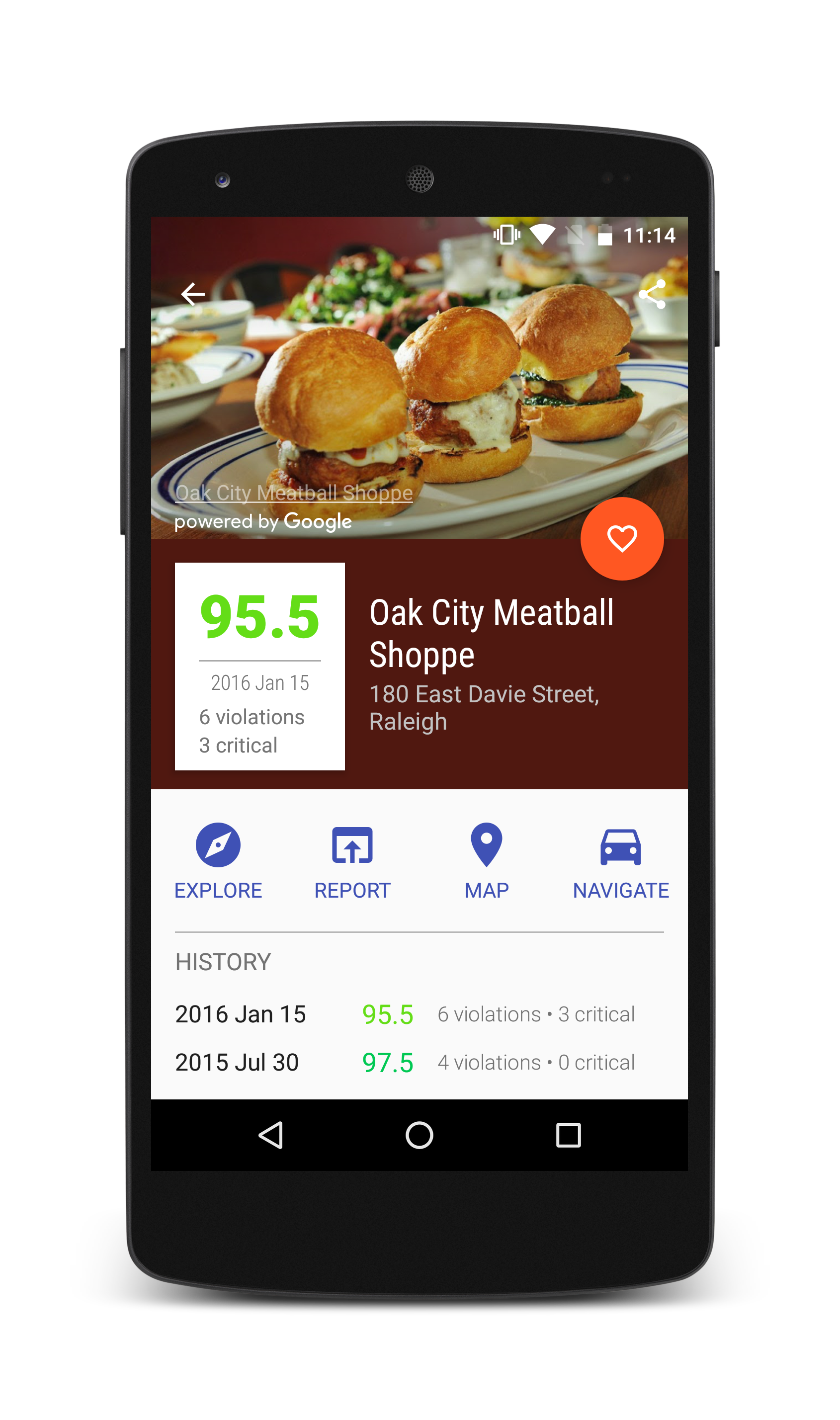840x1420 pixels.
Task: Add Oak City Meatball Shoppe to favorites
Action: [621, 538]
